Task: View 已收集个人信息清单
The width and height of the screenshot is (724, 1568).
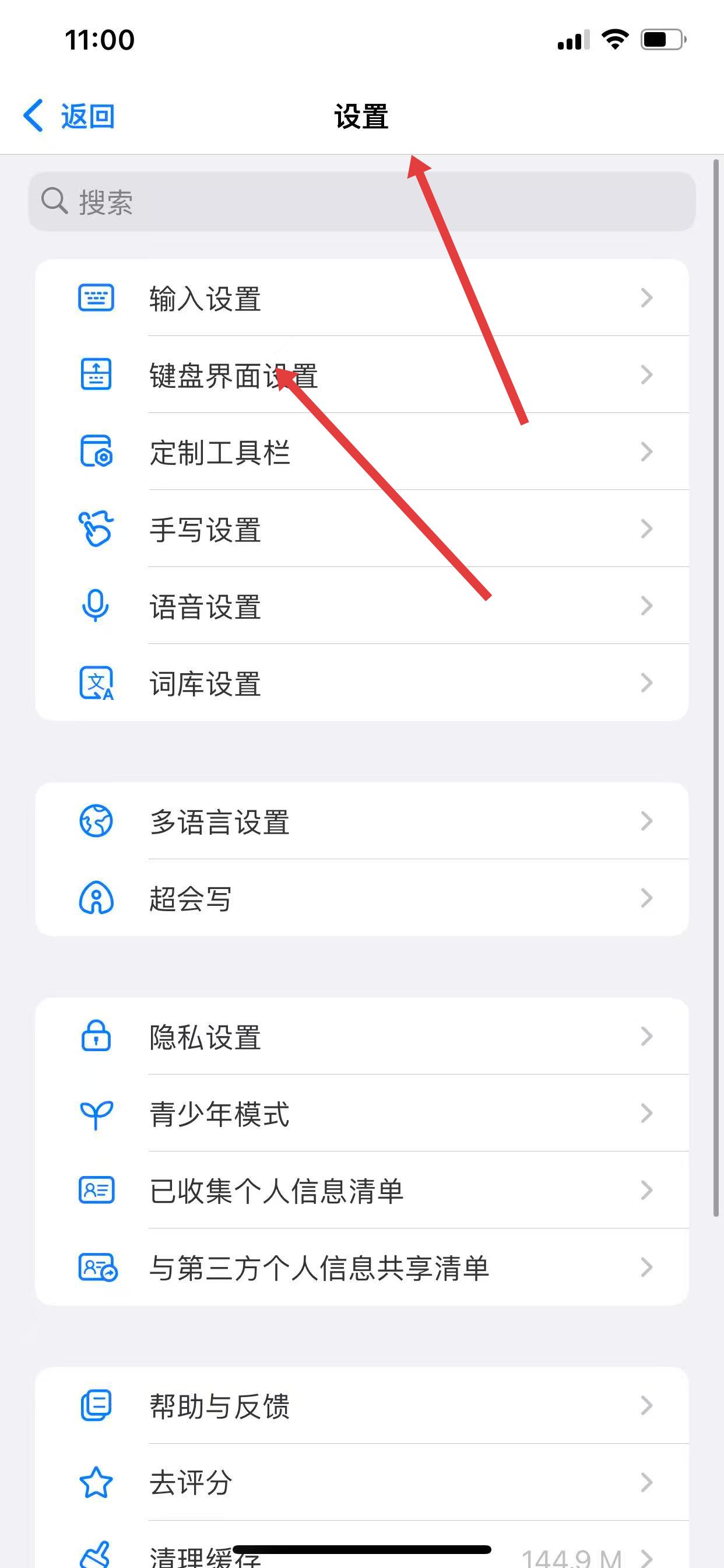Action: tap(361, 1191)
